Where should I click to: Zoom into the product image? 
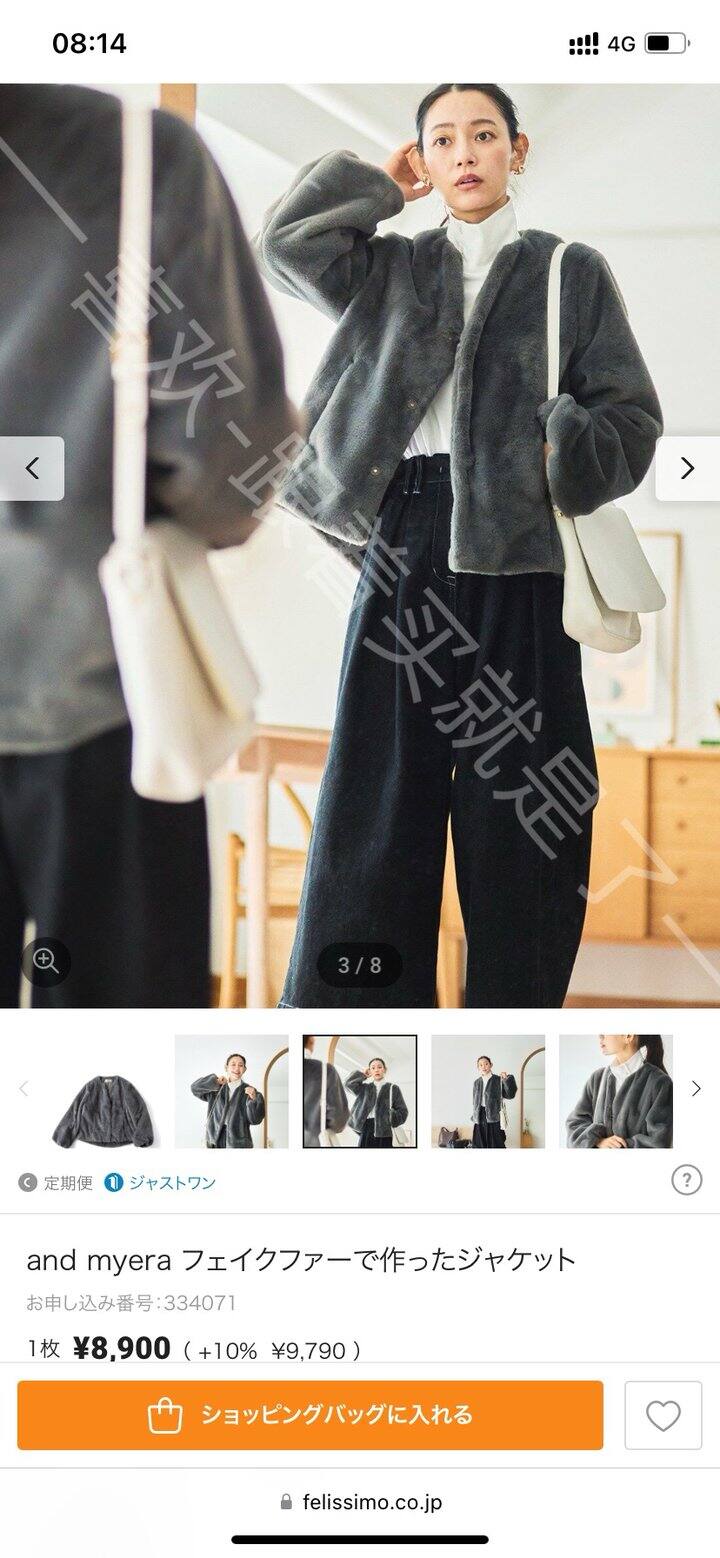click(x=46, y=961)
